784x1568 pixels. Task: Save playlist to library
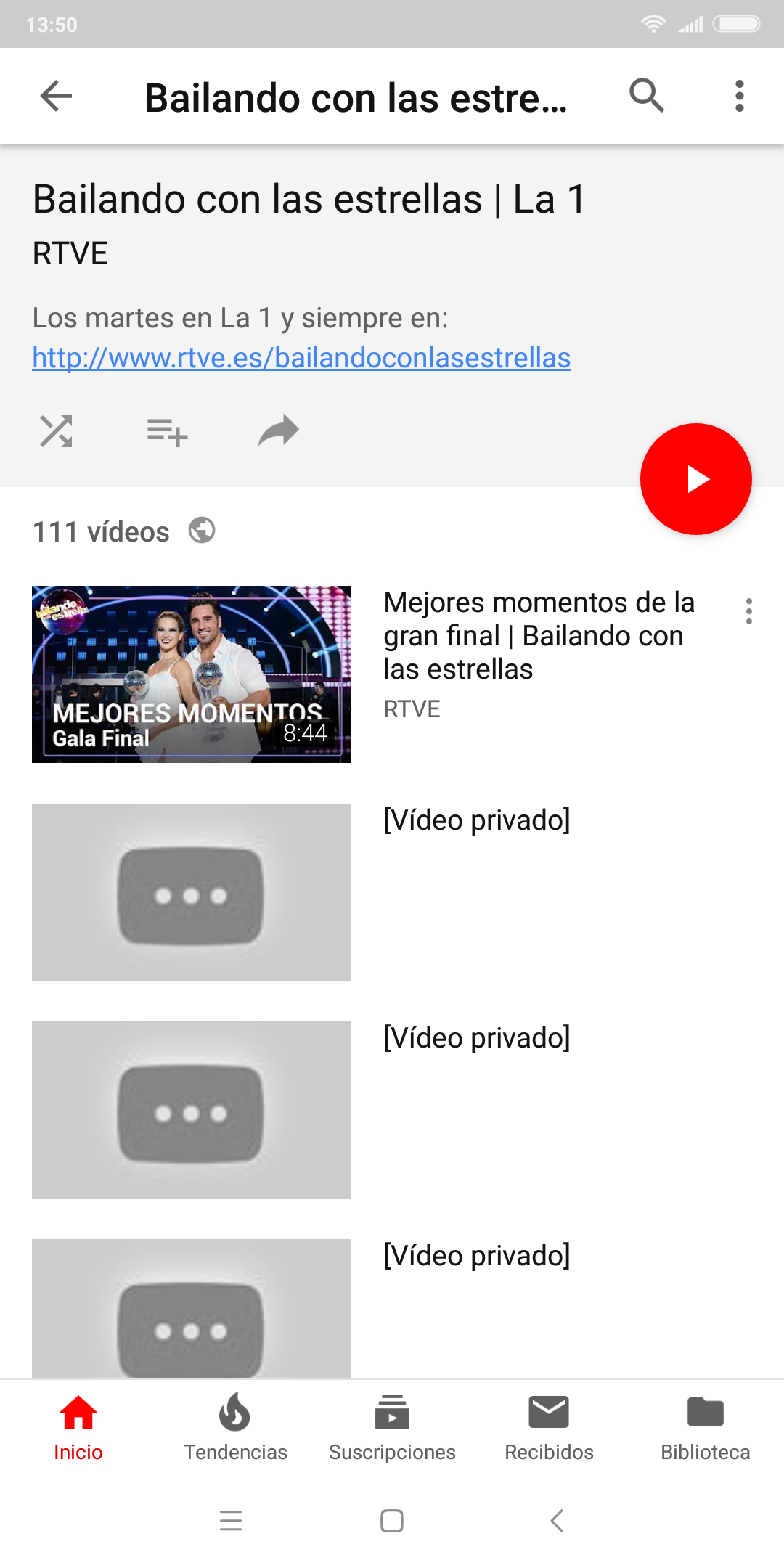pyautogui.click(x=167, y=432)
